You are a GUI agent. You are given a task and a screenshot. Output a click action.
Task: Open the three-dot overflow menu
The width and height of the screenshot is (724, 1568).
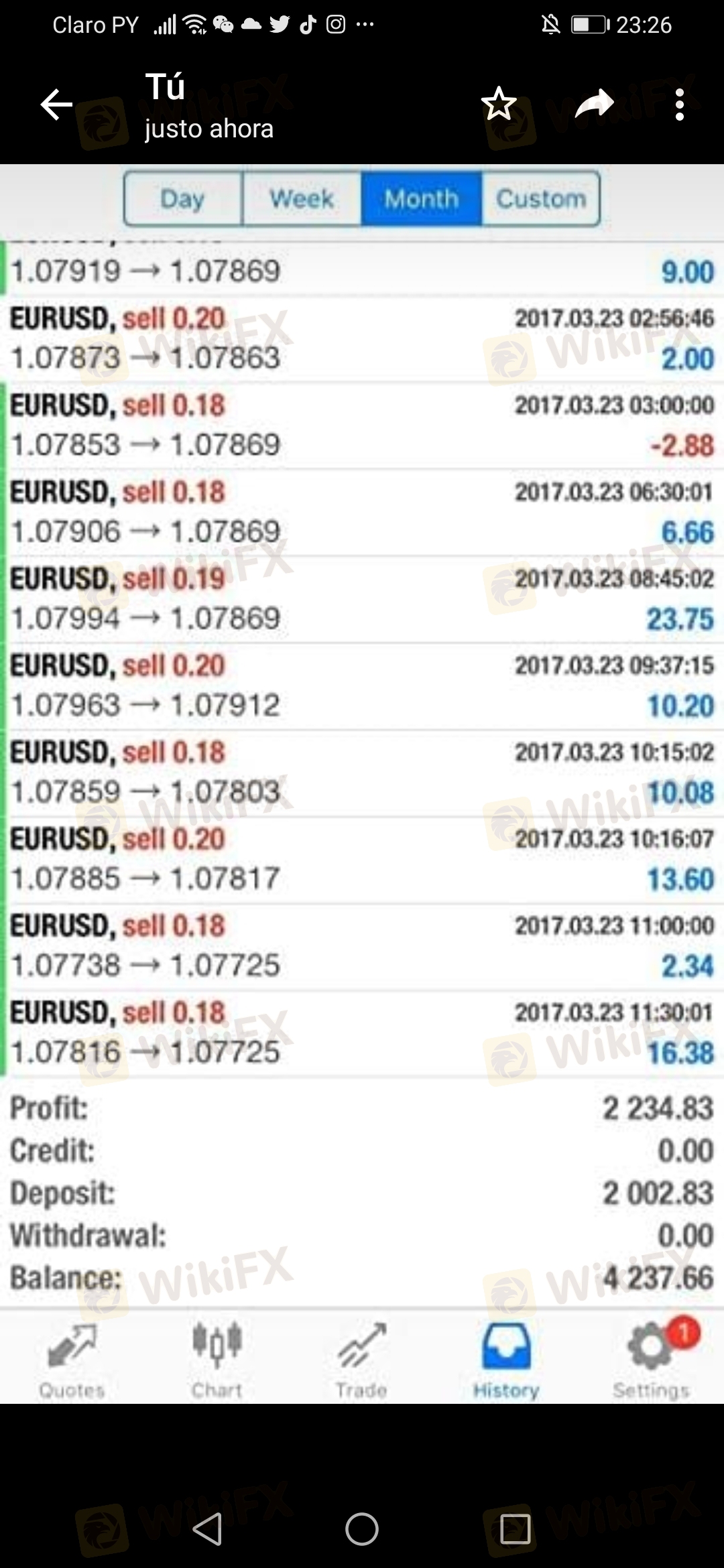(680, 105)
